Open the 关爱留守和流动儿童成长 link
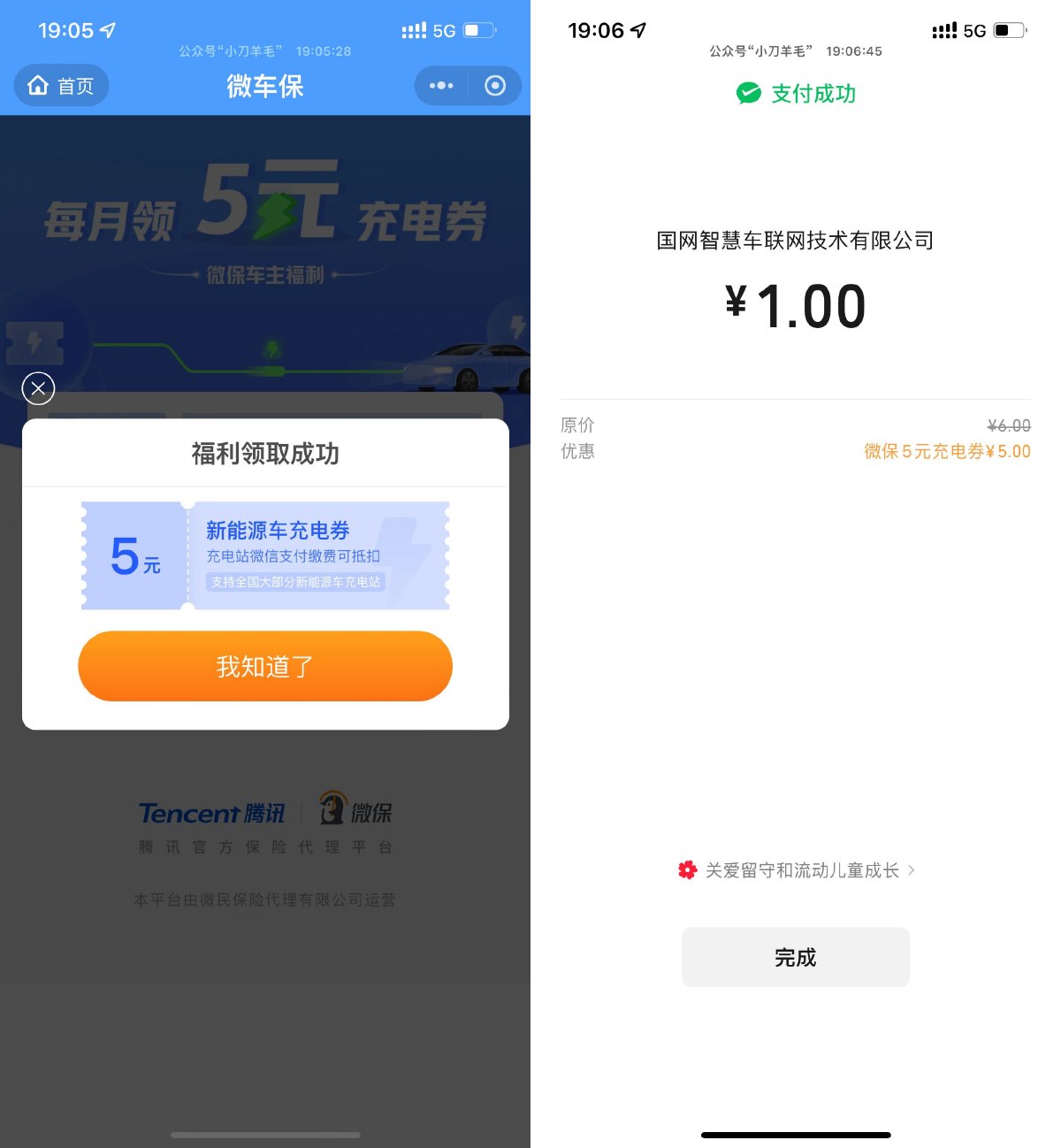Viewport: 1061px width, 1148px height. click(x=800, y=870)
